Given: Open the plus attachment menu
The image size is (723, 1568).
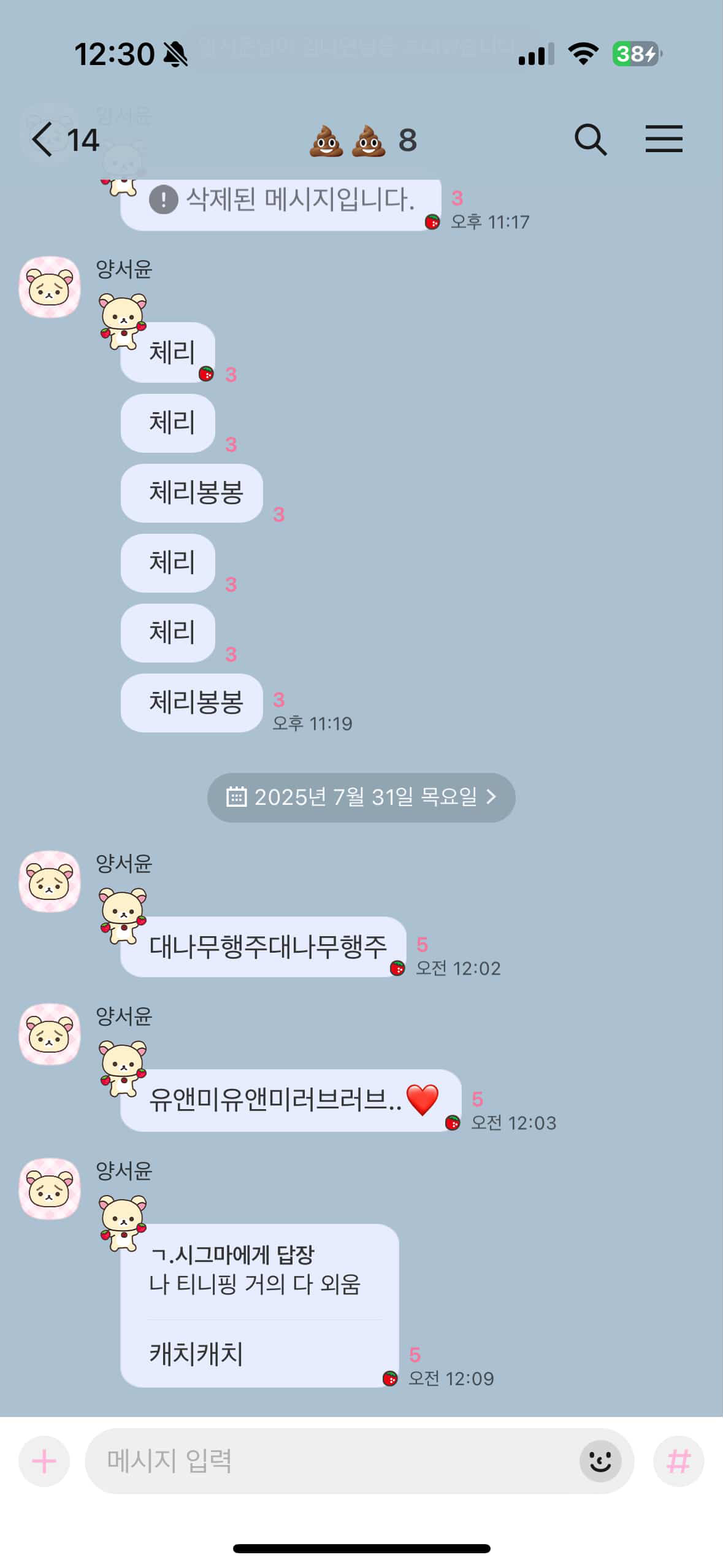Looking at the screenshot, I should [44, 1461].
